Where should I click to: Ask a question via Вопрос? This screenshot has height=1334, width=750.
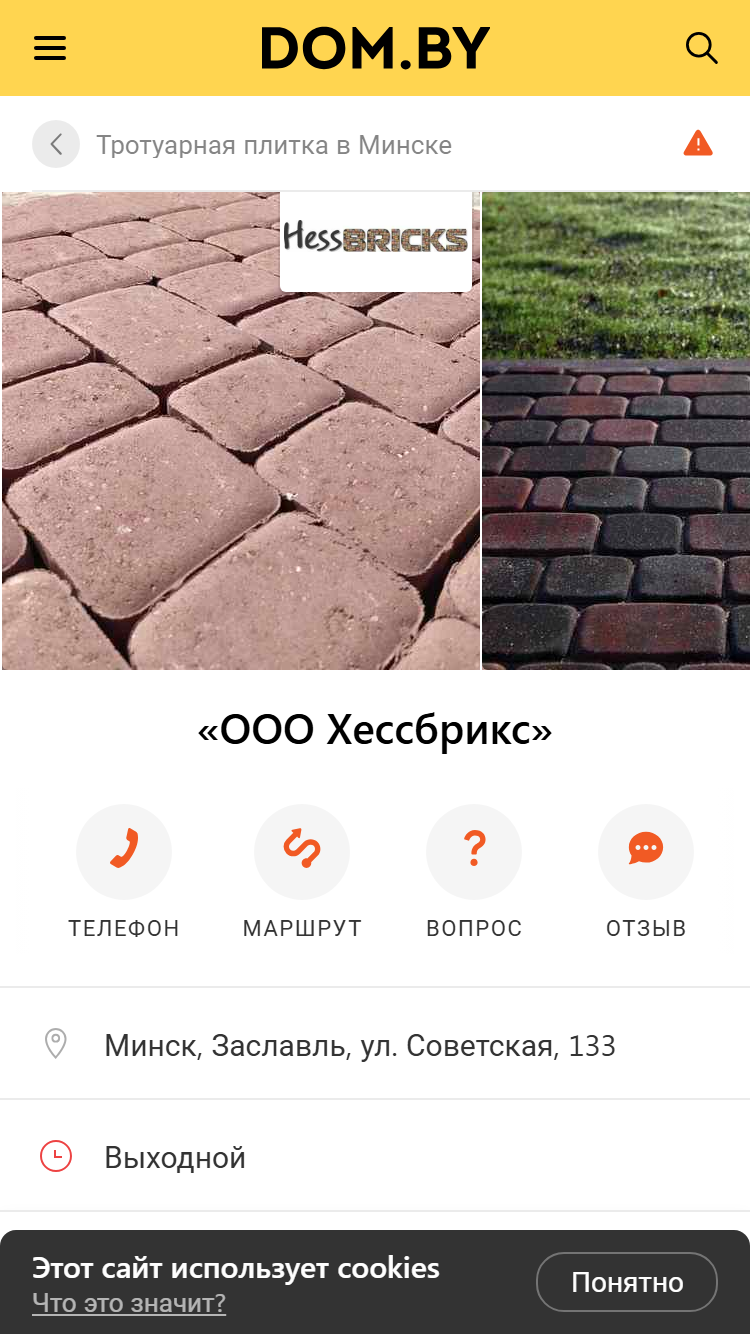coord(474,872)
